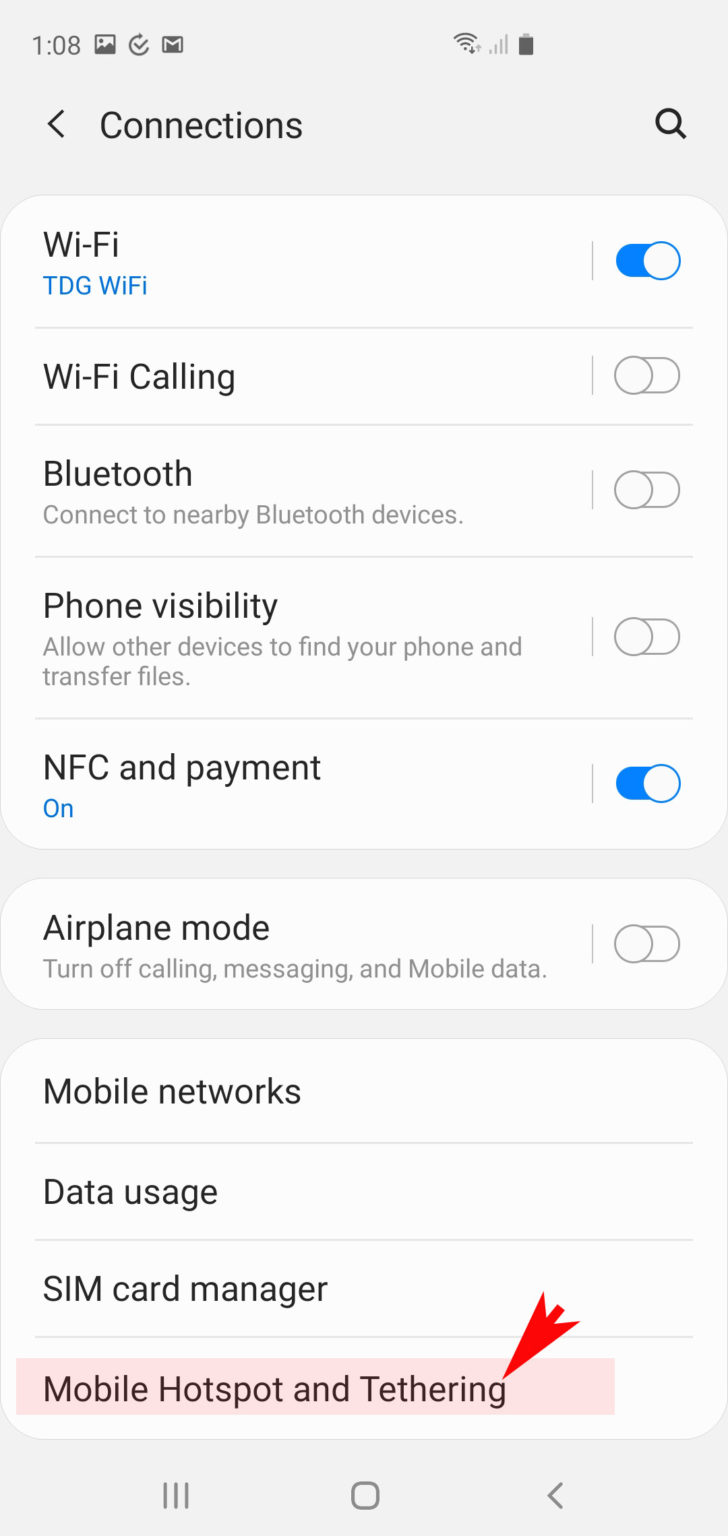This screenshot has width=728, height=1536.
Task: Open the TDG WiFi network details
Action: coord(95,285)
